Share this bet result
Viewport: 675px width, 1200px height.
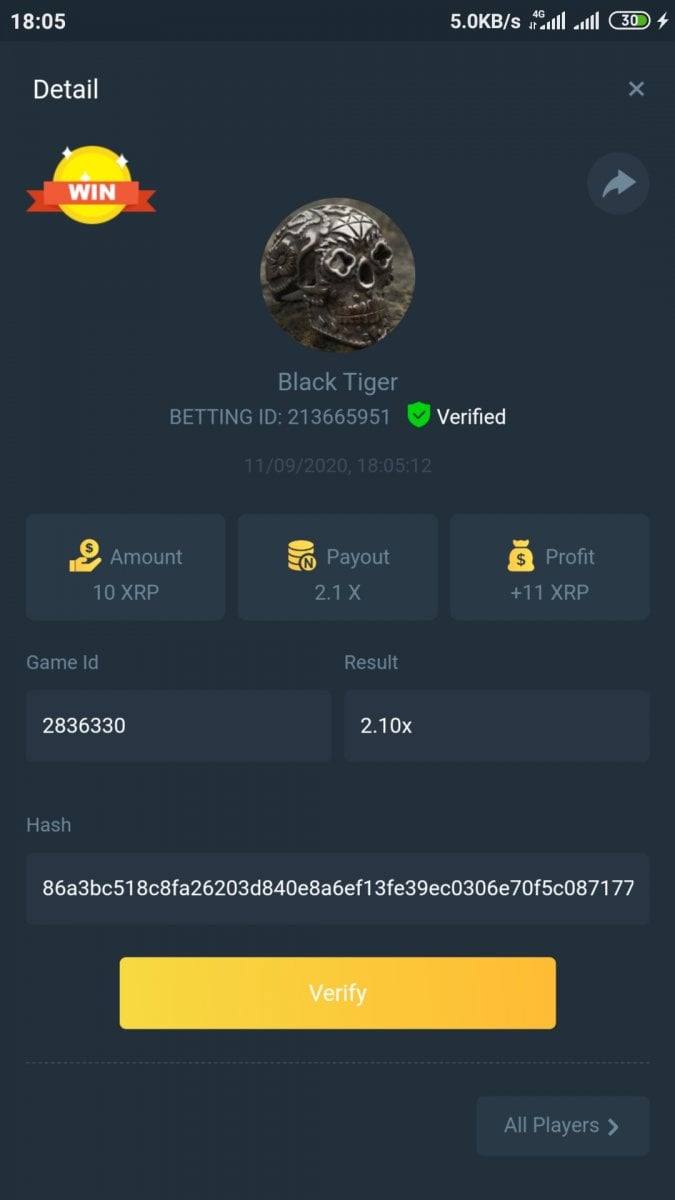pyautogui.click(x=618, y=184)
